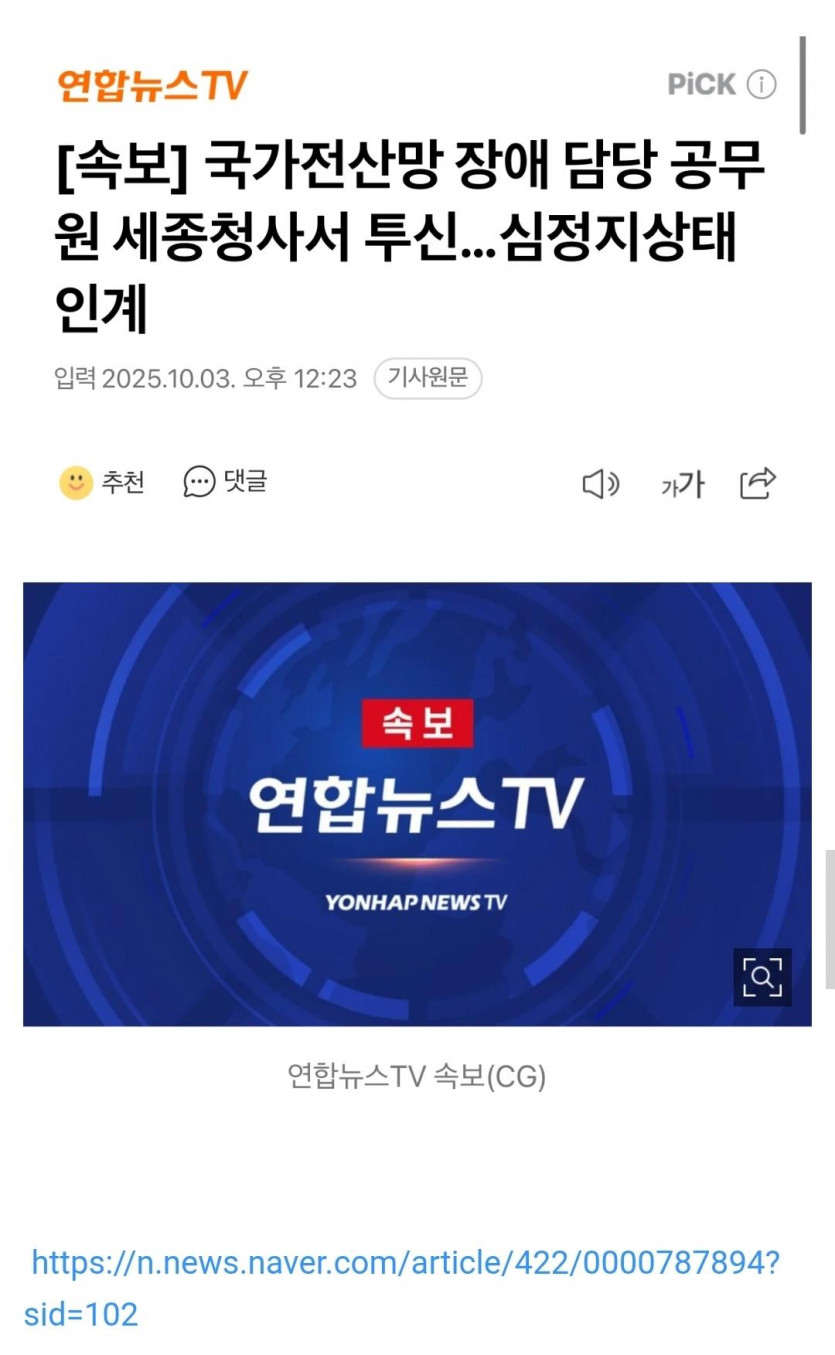Enlarge the breaking news image
The height and width of the screenshot is (1355, 835).
[x=762, y=977]
